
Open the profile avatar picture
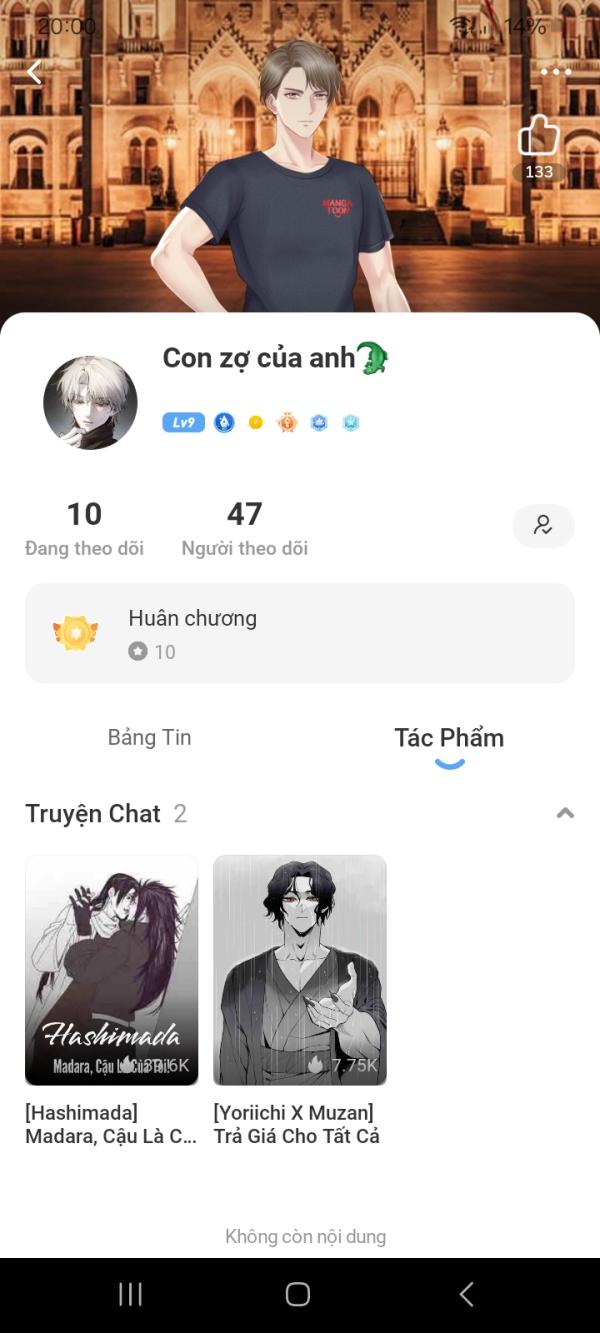pos(90,402)
